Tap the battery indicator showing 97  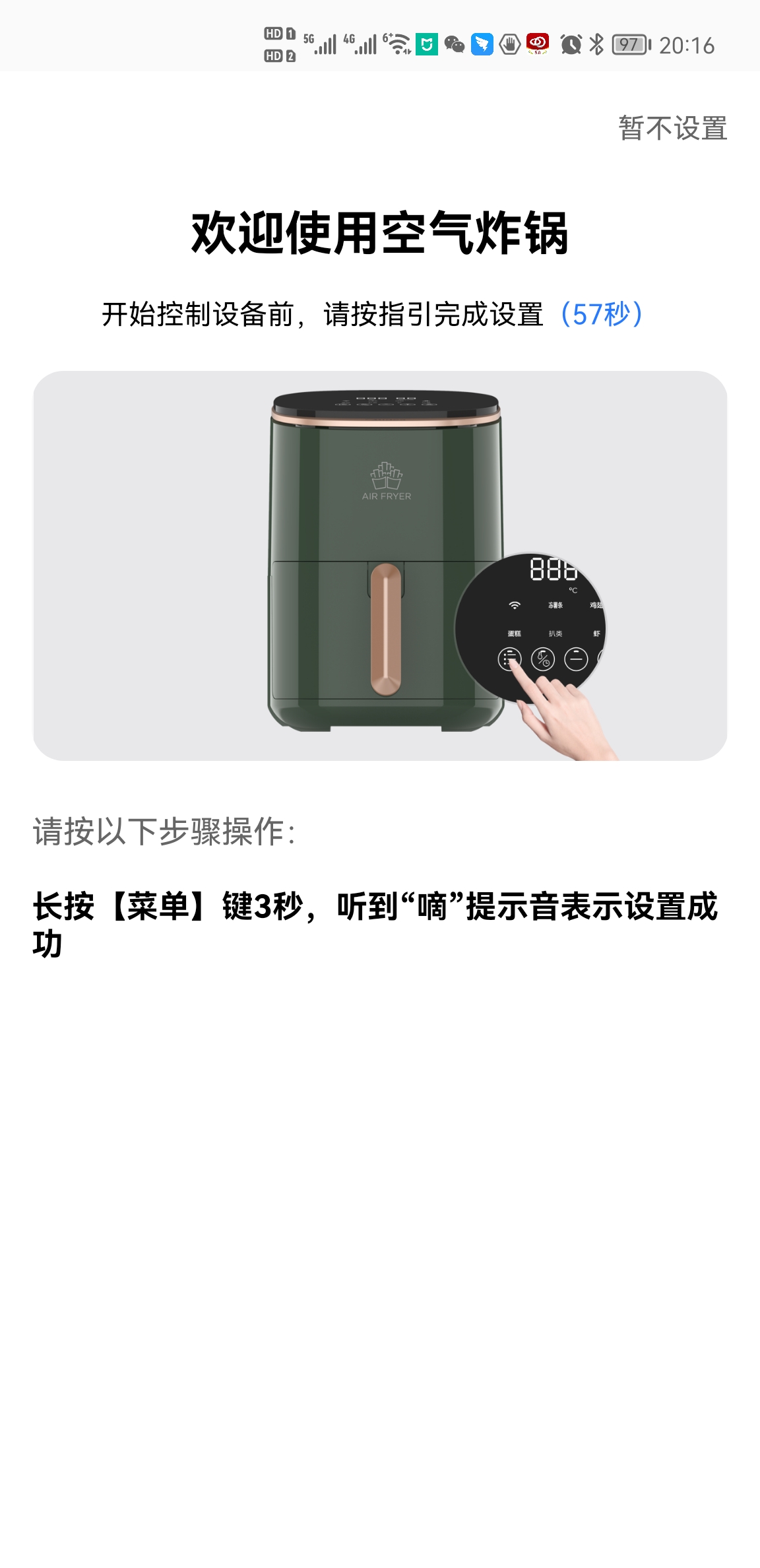(x=628, y=45)
